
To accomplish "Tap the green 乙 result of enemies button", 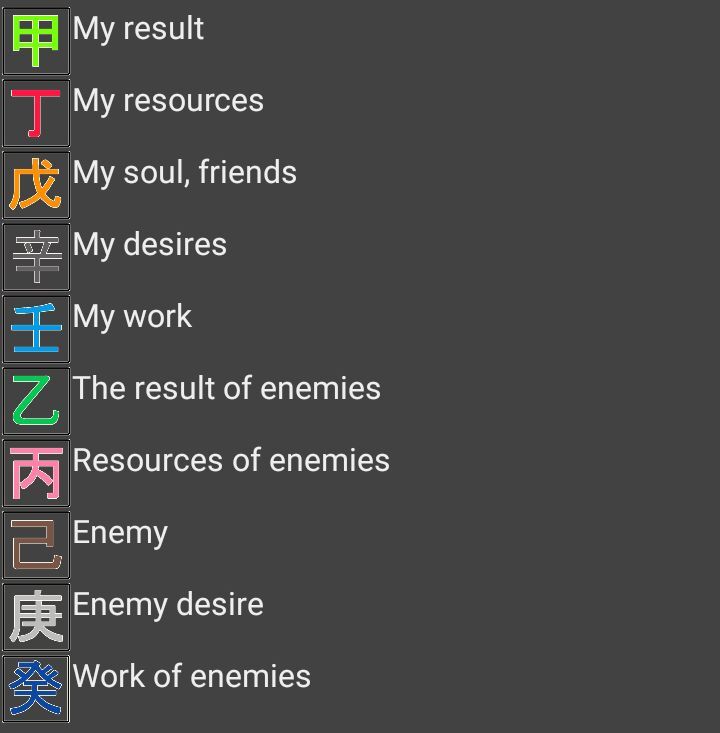I will (x=36, y=401).
